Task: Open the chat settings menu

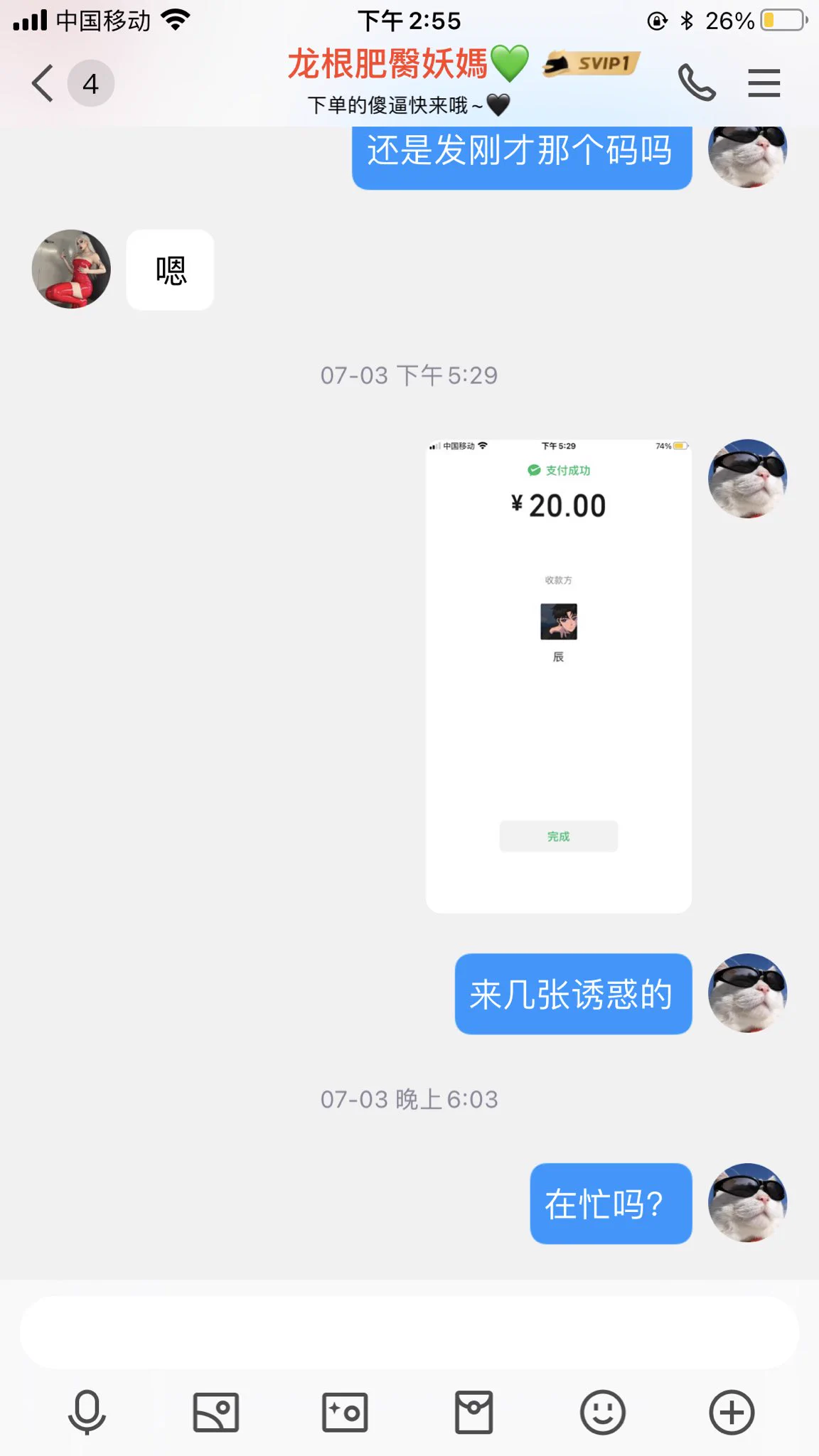Action: point(764,83)
